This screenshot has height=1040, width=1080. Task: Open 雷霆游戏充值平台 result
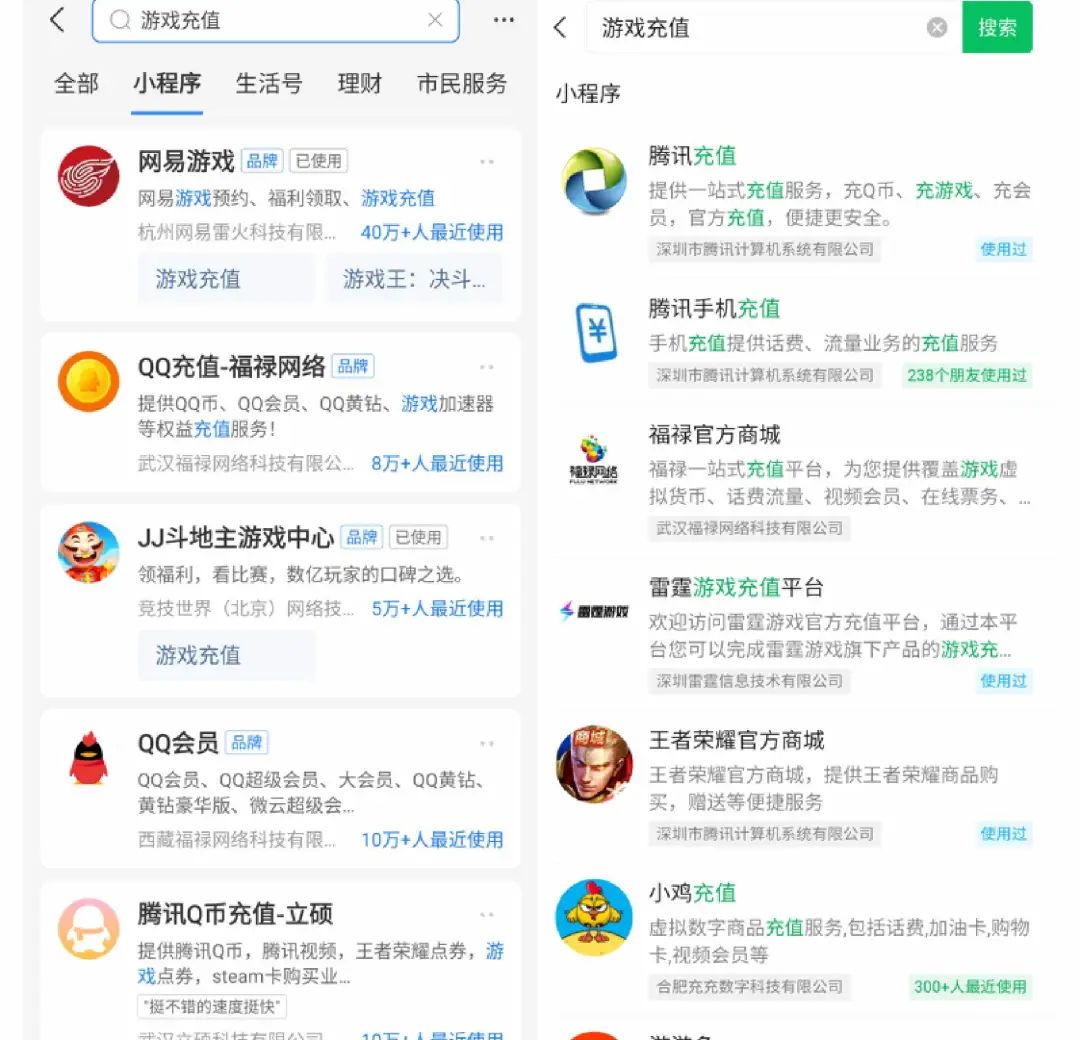735,587
